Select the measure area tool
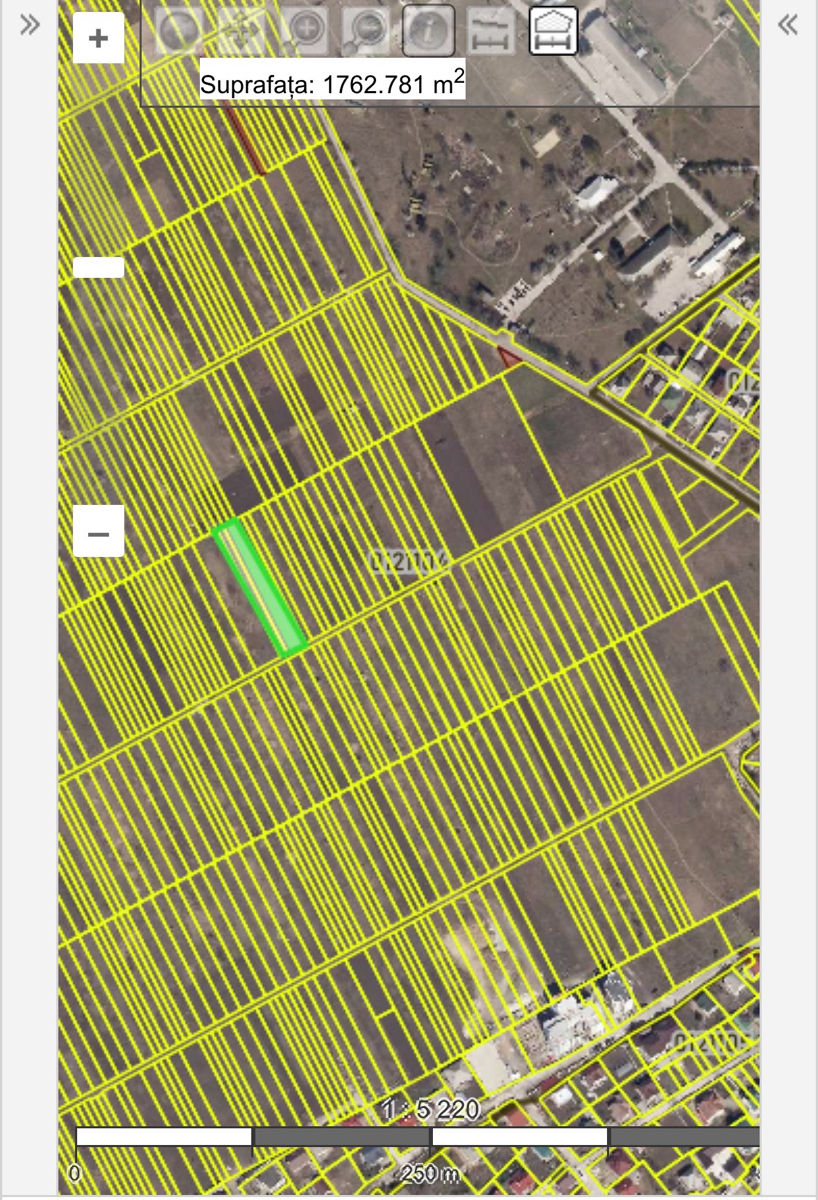This screenshot has width=818, height=1200. pyautogui.click(x=553, y=30)
